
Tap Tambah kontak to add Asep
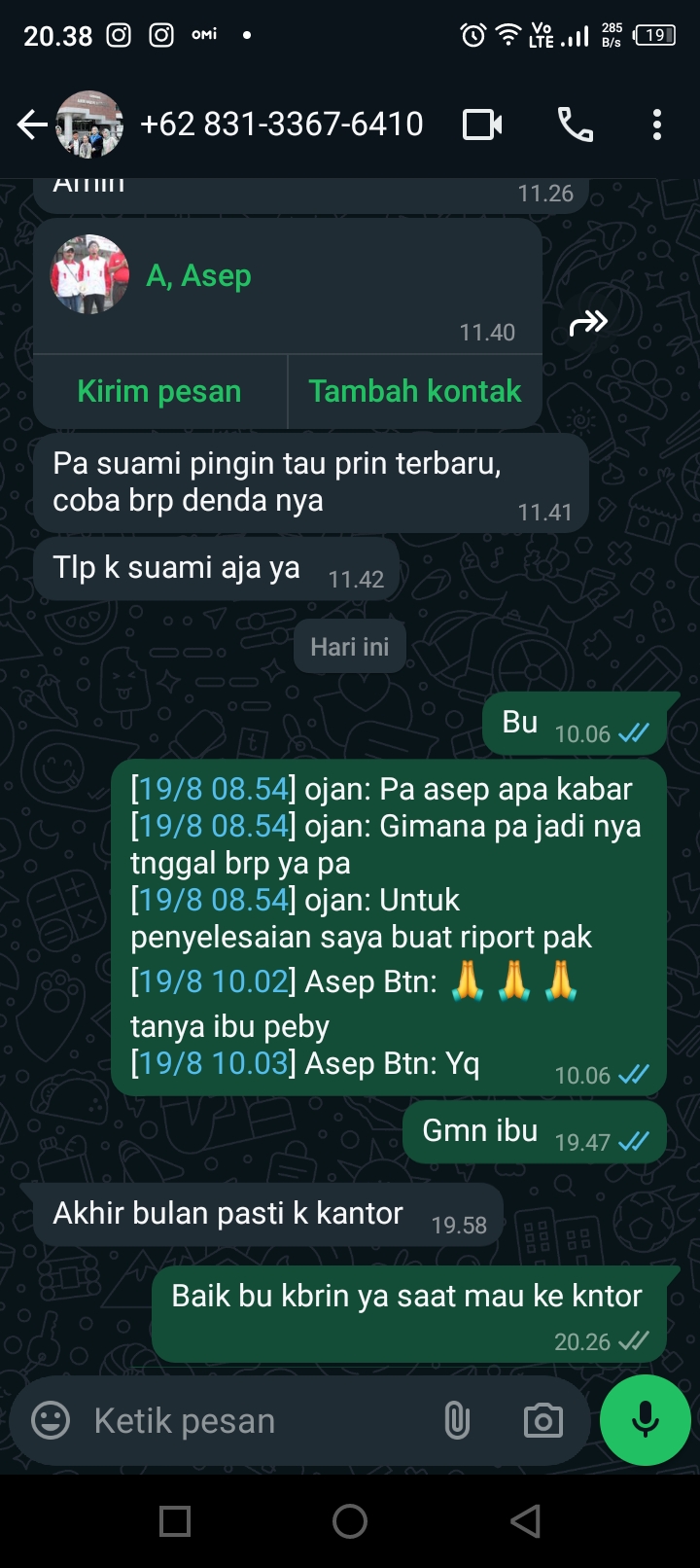415,391
